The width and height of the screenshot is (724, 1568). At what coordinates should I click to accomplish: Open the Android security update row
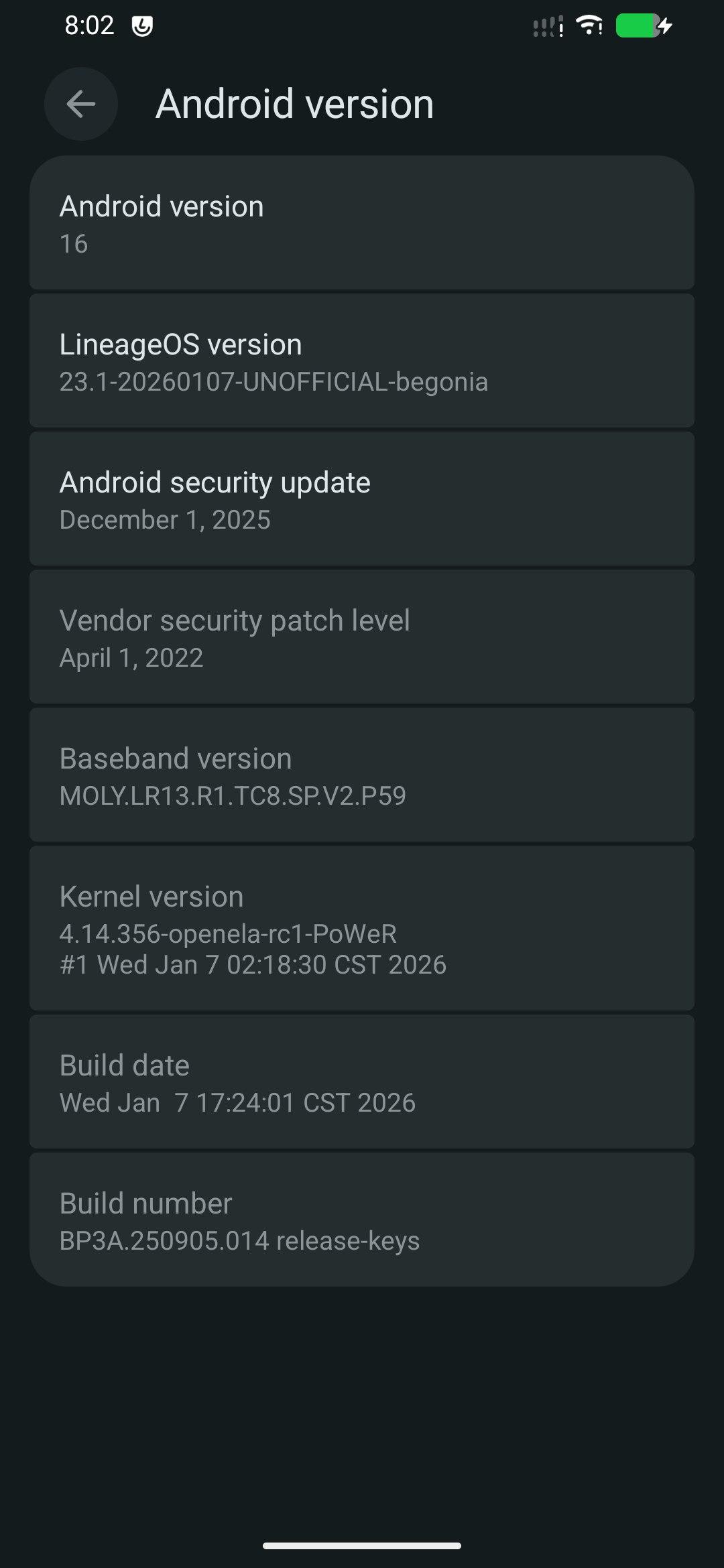[x=362, y=500]
